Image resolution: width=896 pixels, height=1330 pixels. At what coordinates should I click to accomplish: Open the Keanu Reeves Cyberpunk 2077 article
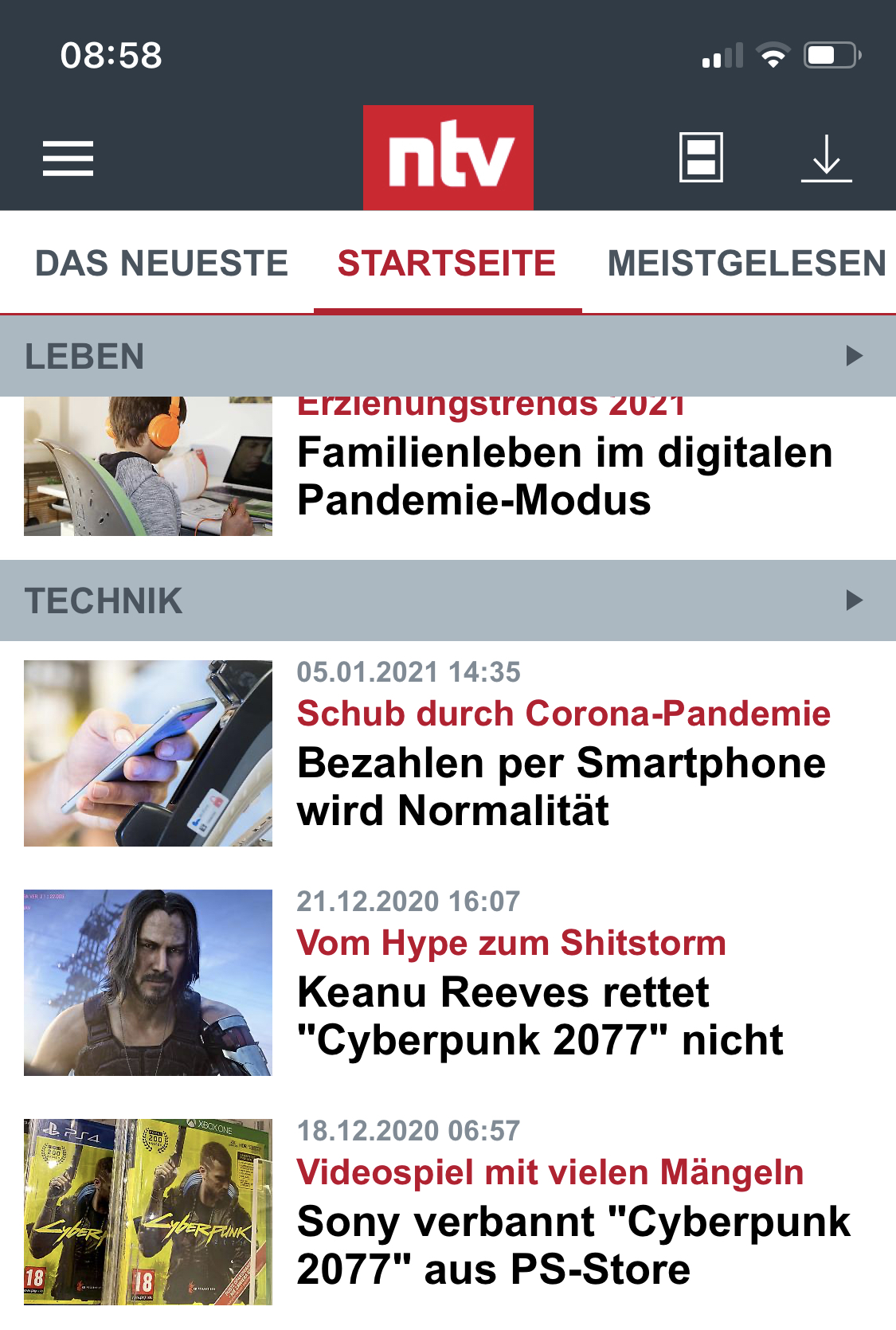tap(540, 1015)
